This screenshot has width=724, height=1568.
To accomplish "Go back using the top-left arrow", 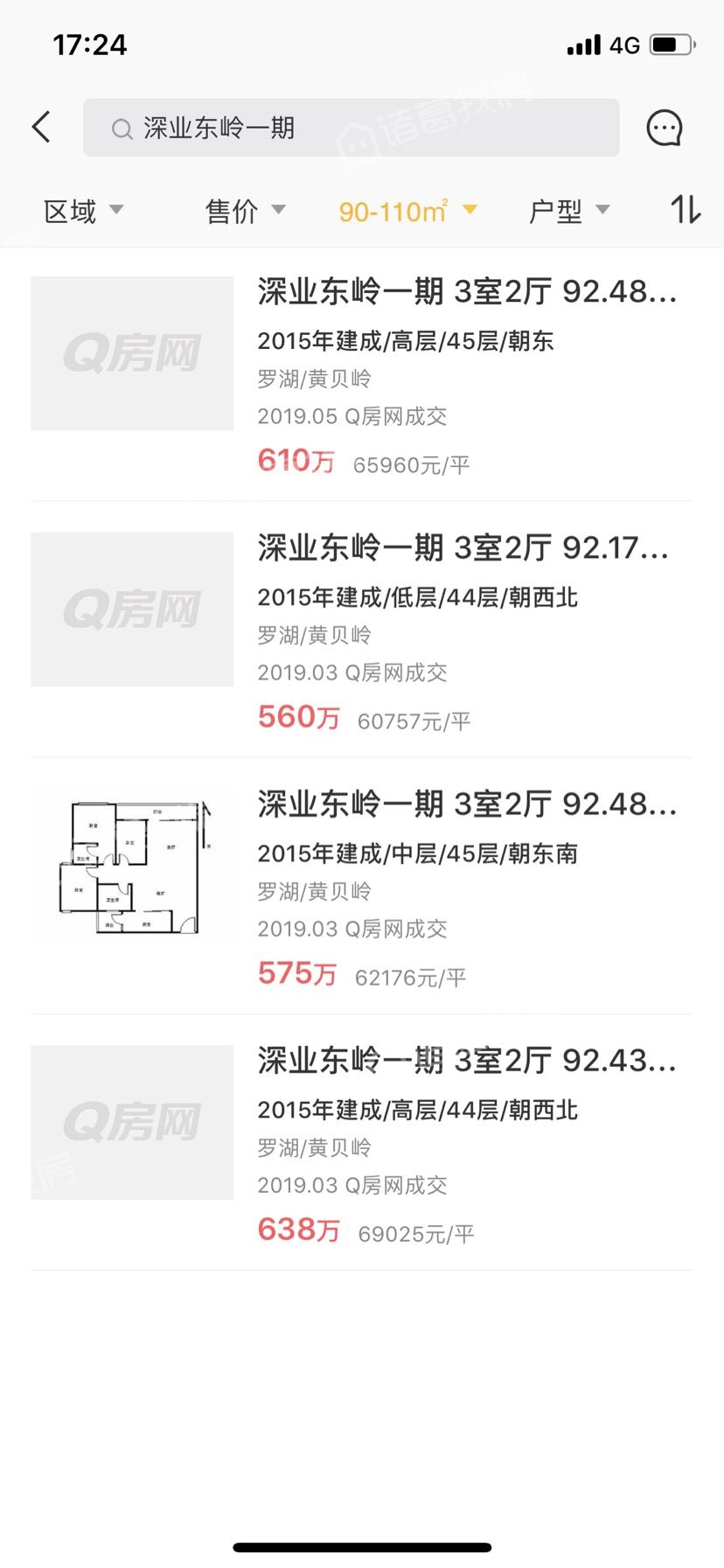I will pos(41,128).
